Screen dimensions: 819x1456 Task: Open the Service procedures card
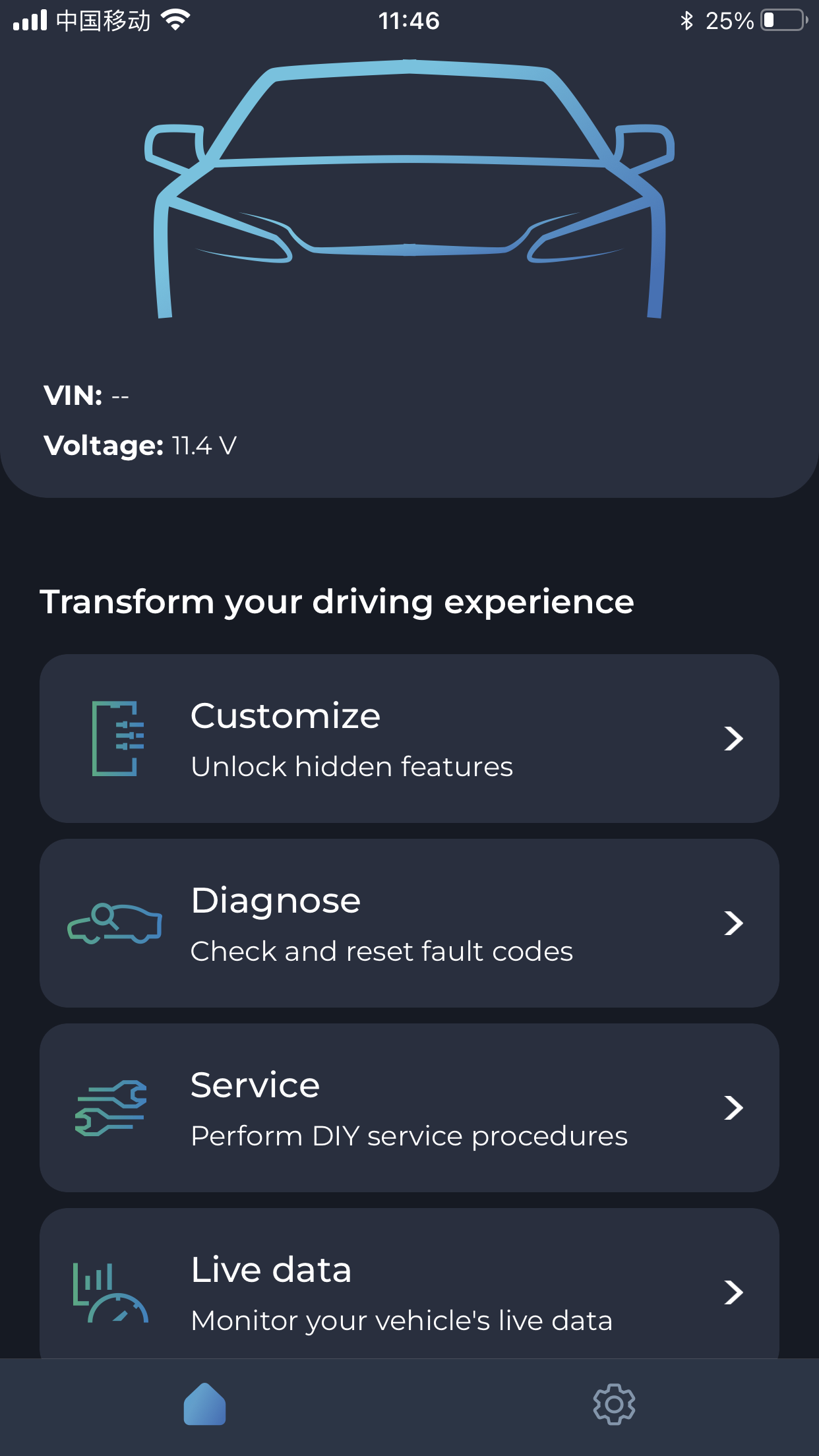pos(409,1107)
